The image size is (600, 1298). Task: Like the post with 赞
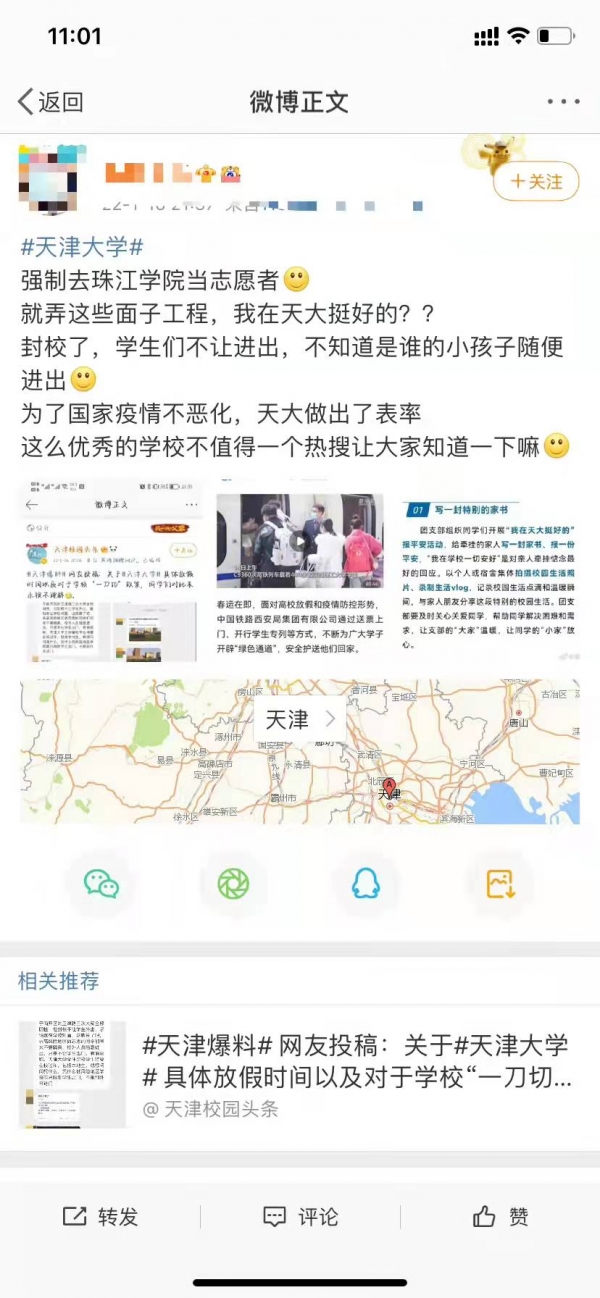coord(500,1216)
